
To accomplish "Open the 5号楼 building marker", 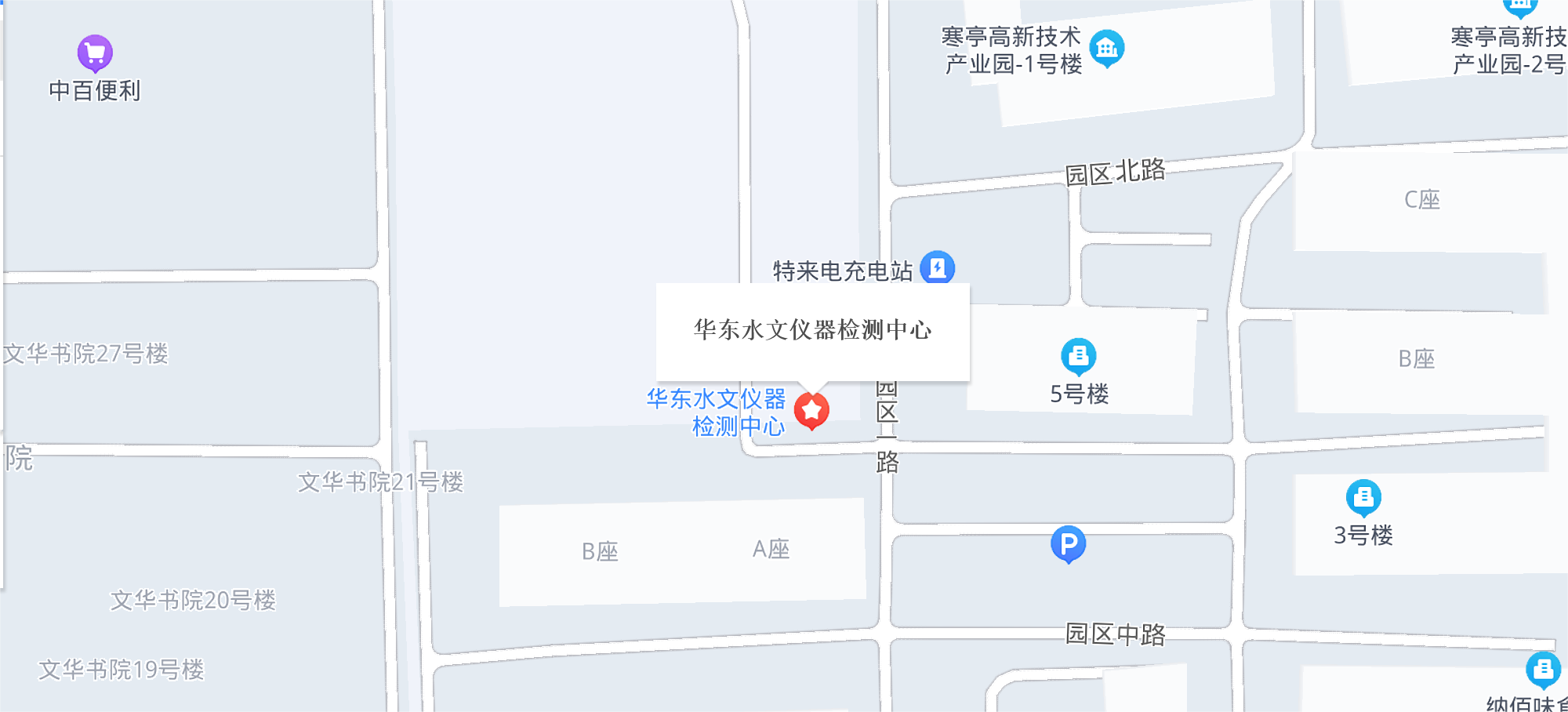I will [x=1078, y=356].
